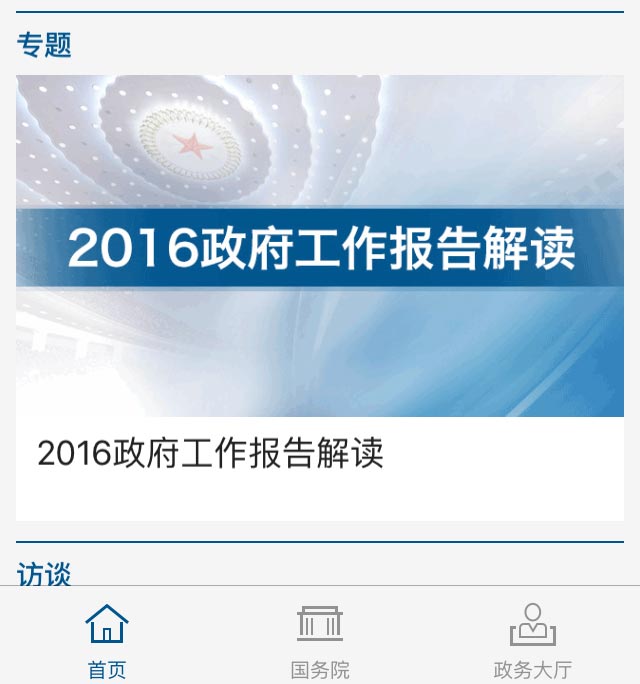640x684 pixels.
Task: Open the 政务大厅 tab
Action: click(532, 640)
